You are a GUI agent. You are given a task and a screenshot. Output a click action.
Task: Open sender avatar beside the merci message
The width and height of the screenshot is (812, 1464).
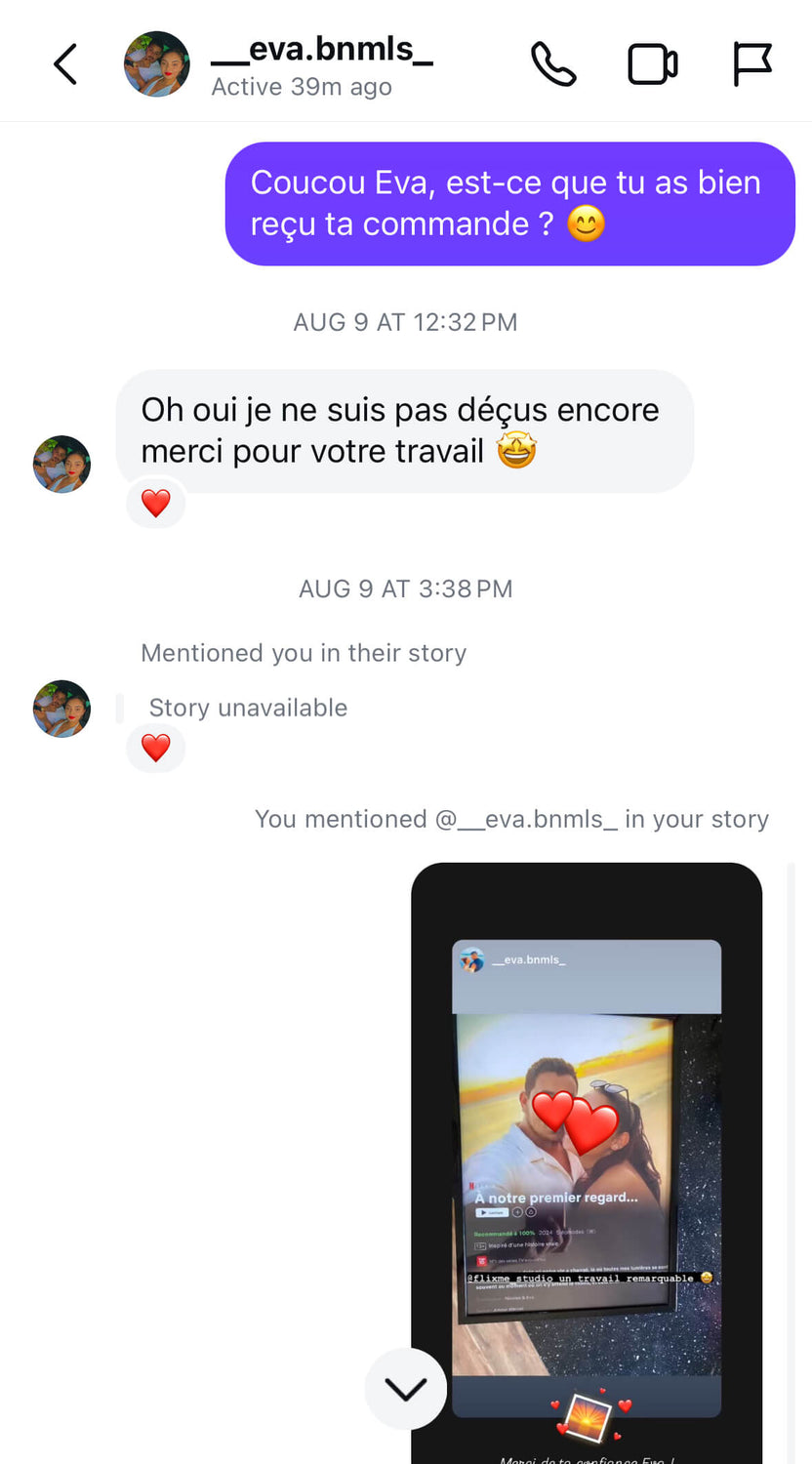[62, 465]
